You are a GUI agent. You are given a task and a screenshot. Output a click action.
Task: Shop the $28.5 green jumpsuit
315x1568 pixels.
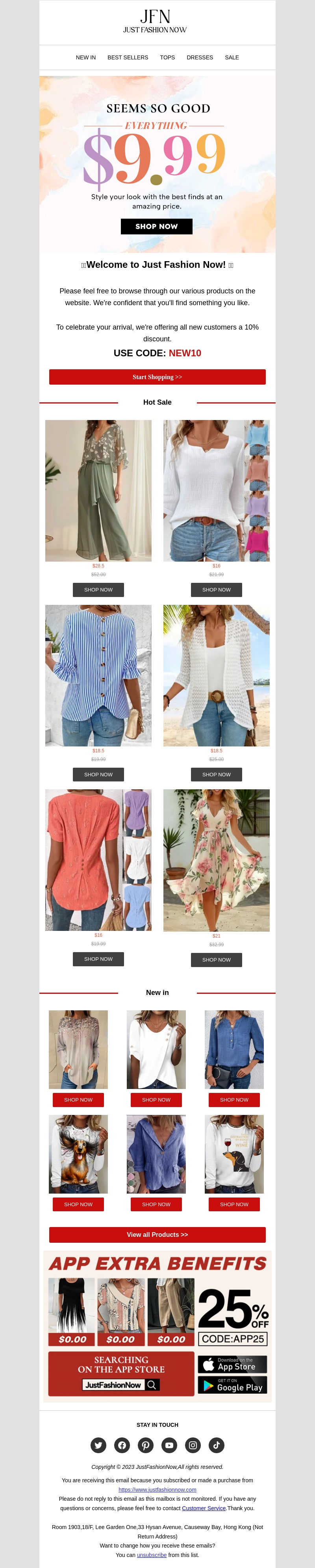click(98, 590)
